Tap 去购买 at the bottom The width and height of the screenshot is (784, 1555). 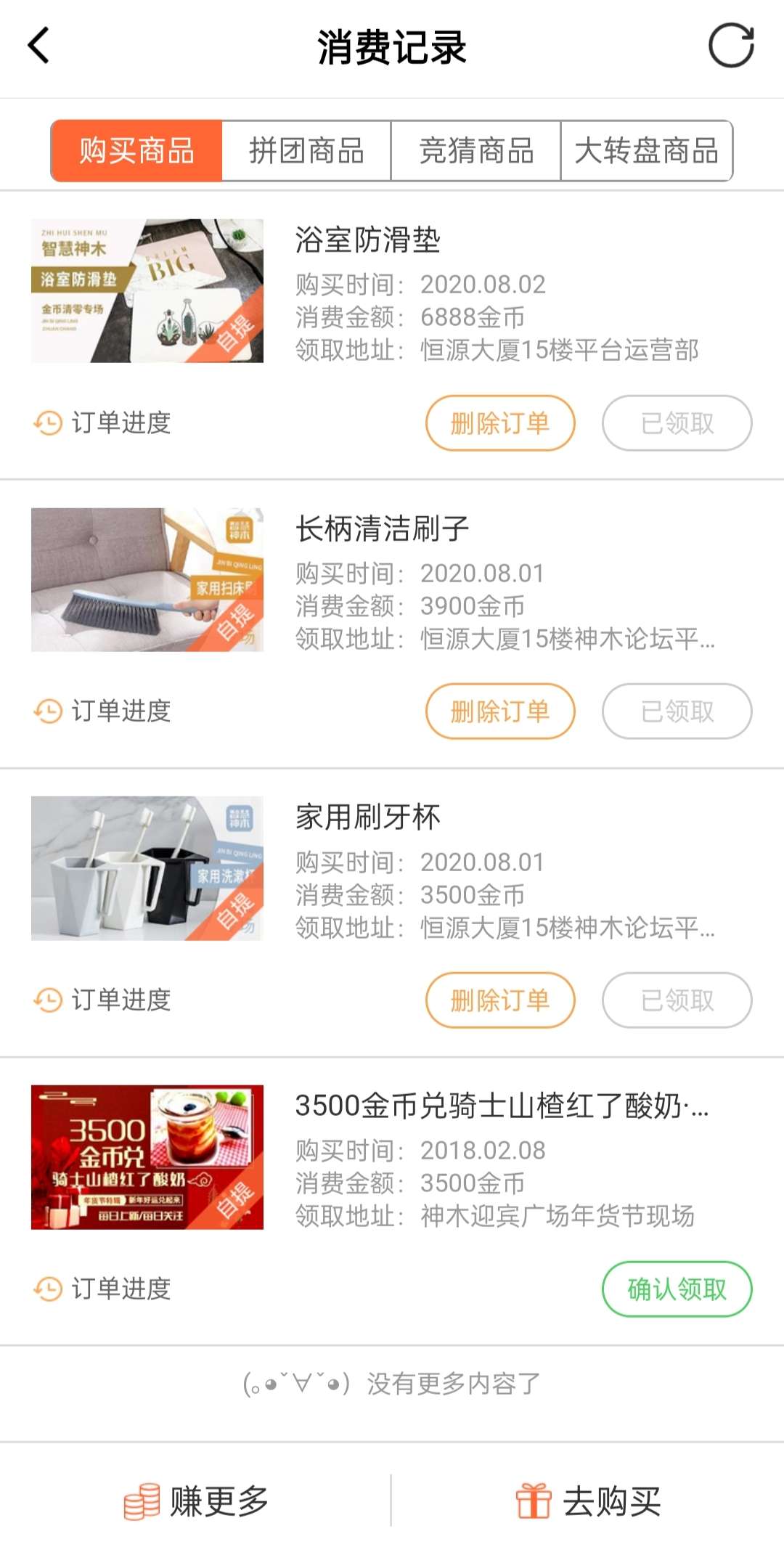click(x=588, y=1501)
